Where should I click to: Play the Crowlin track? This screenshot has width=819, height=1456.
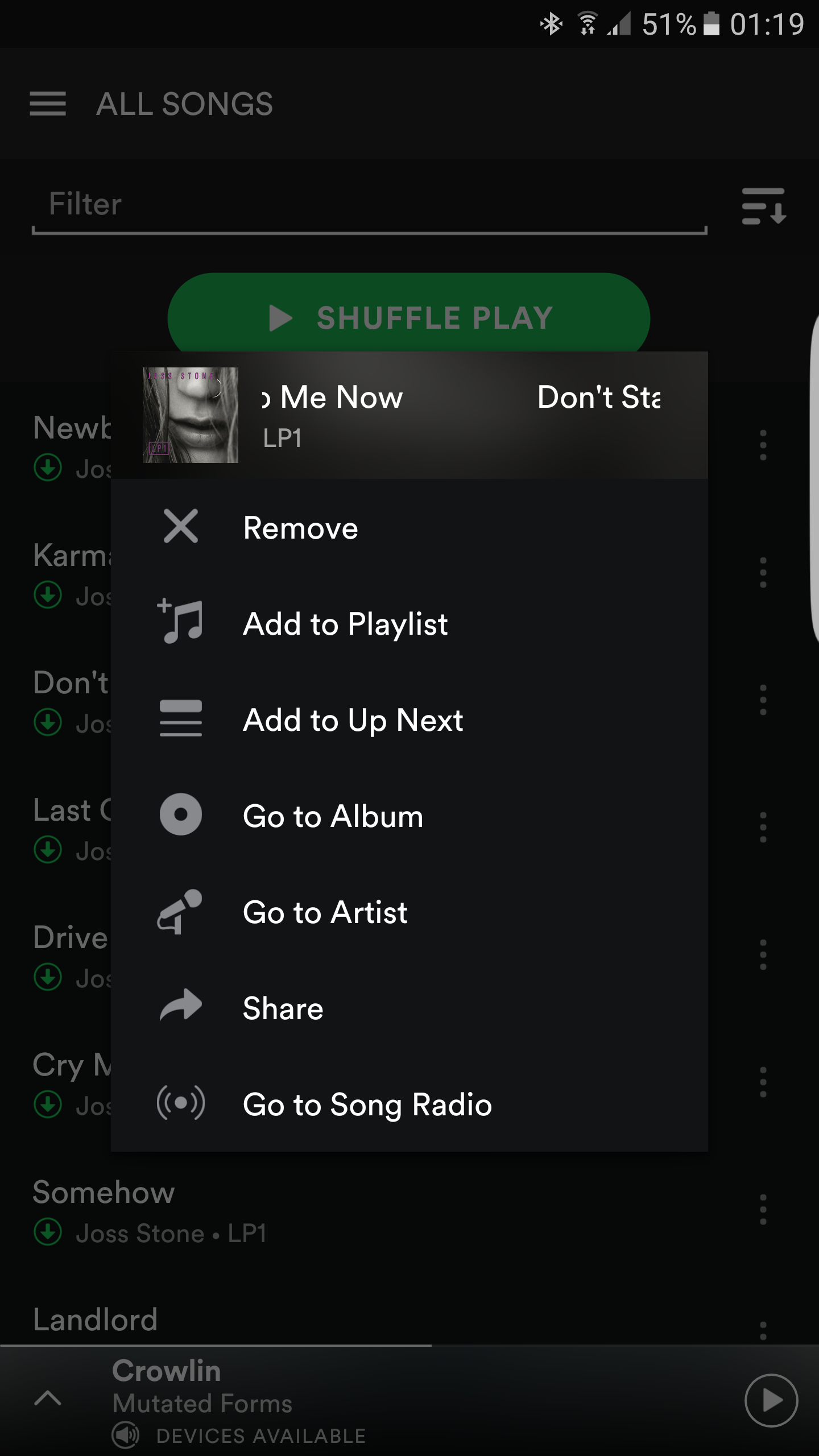click(x=771, y=1400)
